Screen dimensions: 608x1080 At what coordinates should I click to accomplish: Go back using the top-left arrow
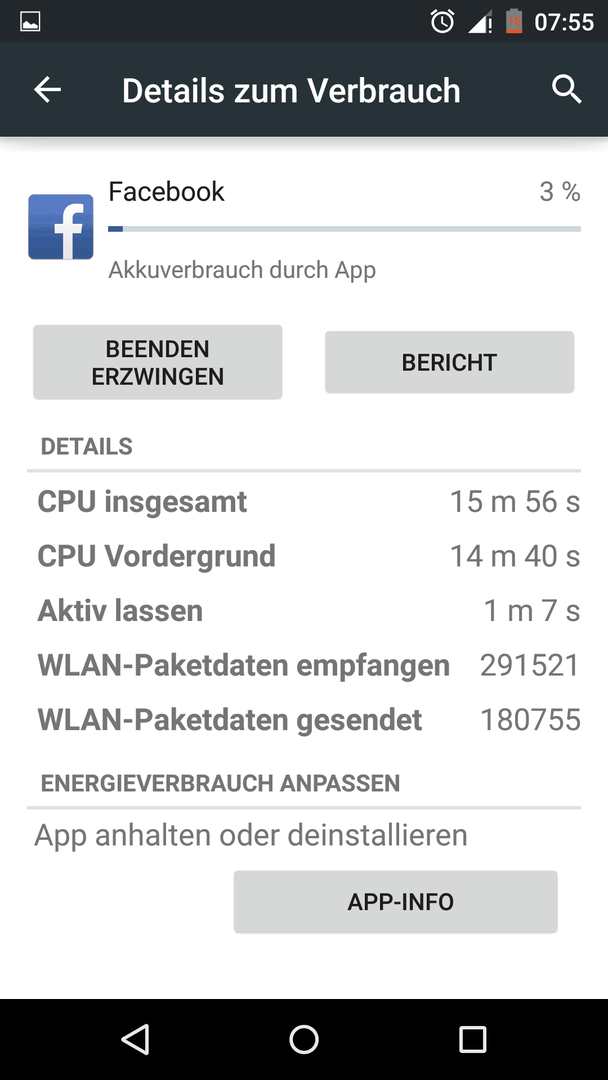click(48, 90)
